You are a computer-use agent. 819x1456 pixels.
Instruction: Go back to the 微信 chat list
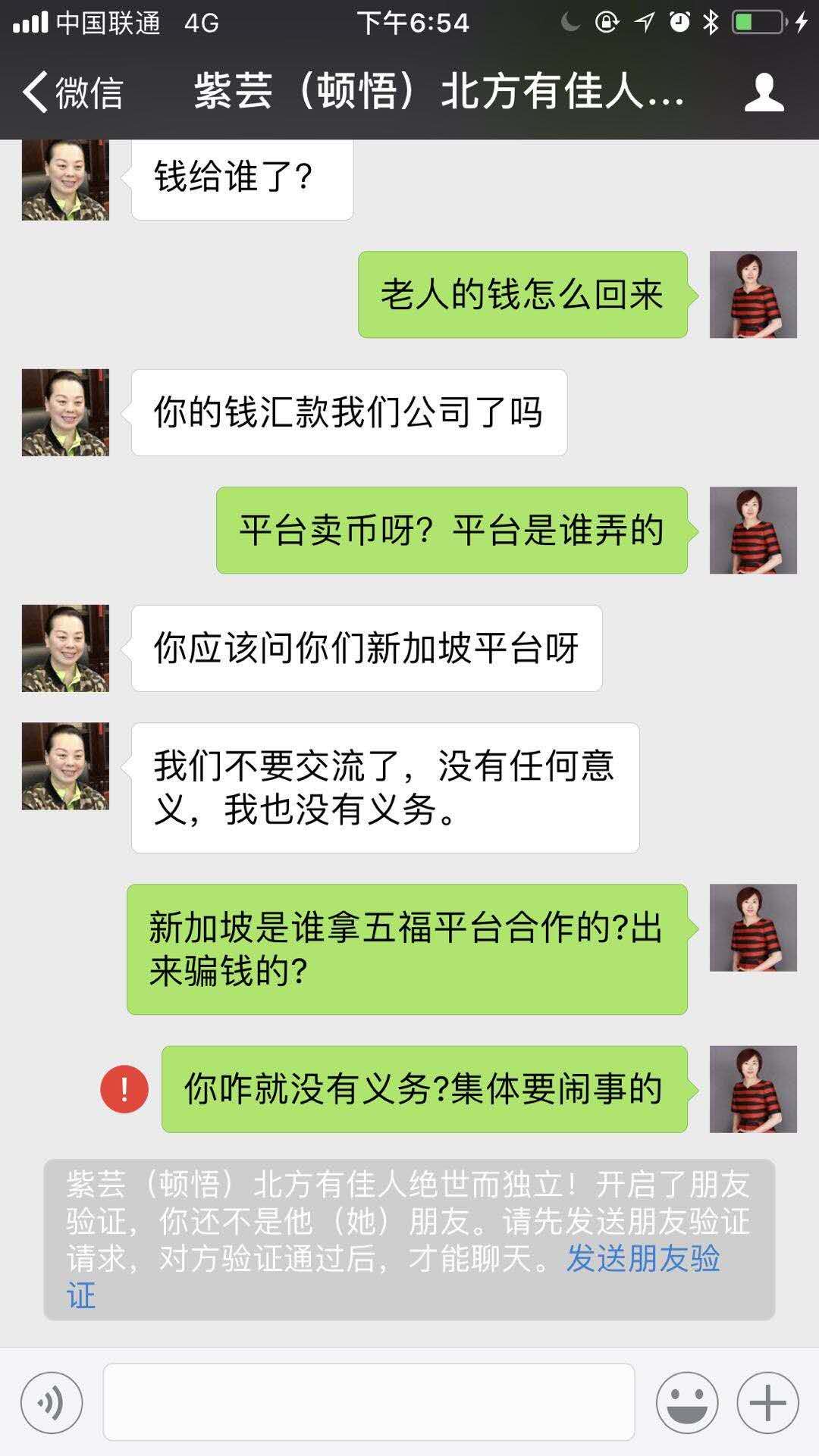click(x=72, y=92)
